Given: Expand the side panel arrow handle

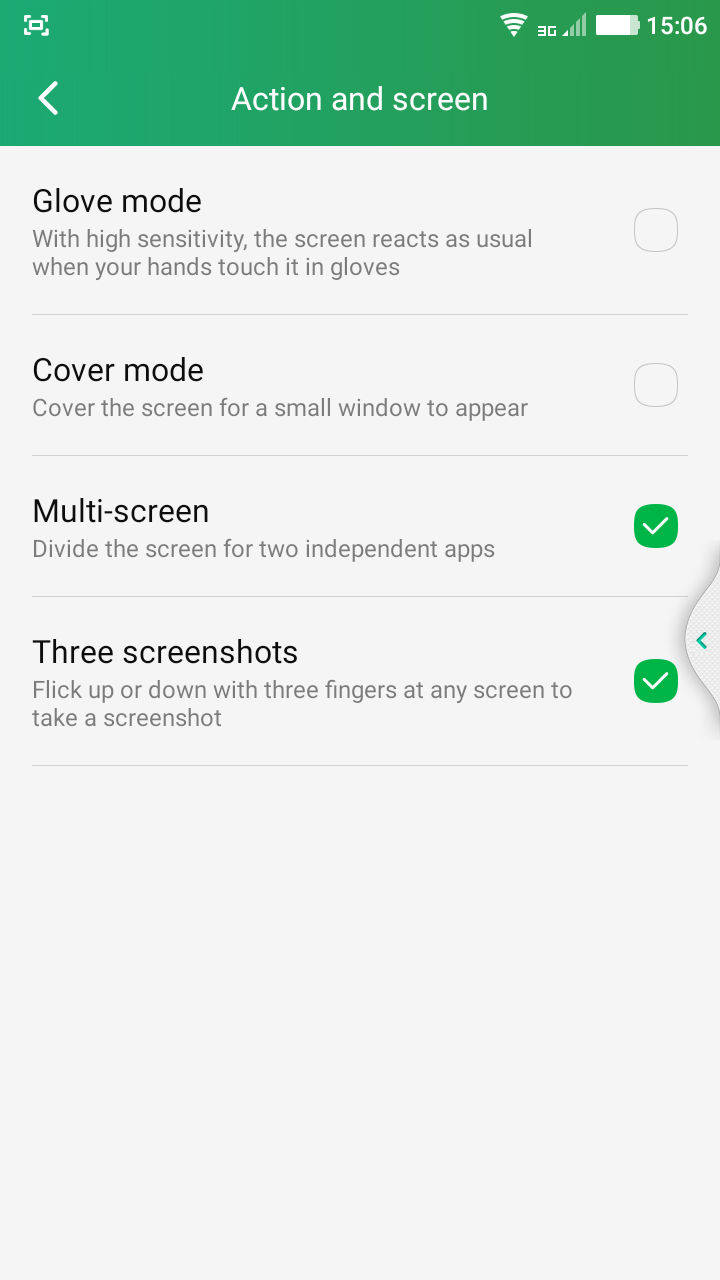Looking at the screenshot, I should (703, 640).
